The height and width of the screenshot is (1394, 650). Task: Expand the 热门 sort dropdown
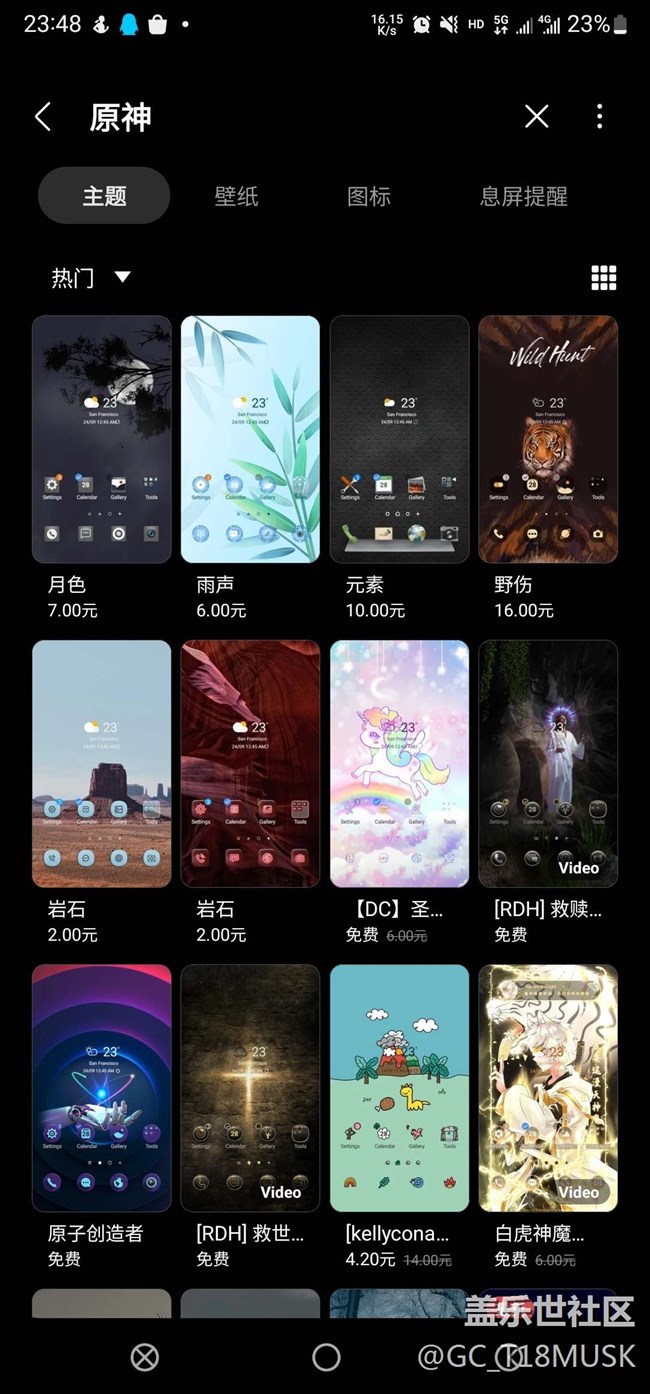[92, 277]
